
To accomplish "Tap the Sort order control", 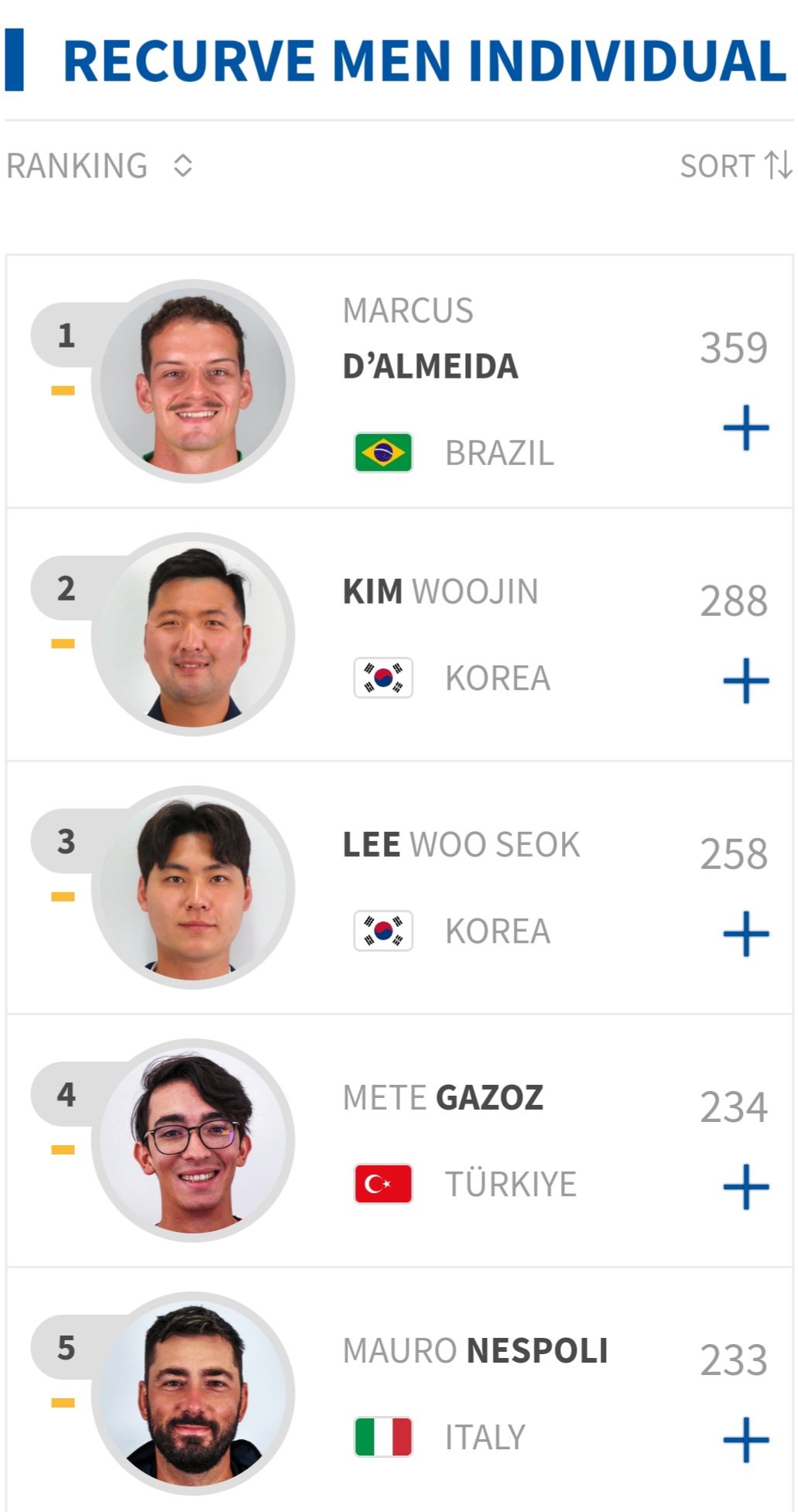I will point(735,166).
